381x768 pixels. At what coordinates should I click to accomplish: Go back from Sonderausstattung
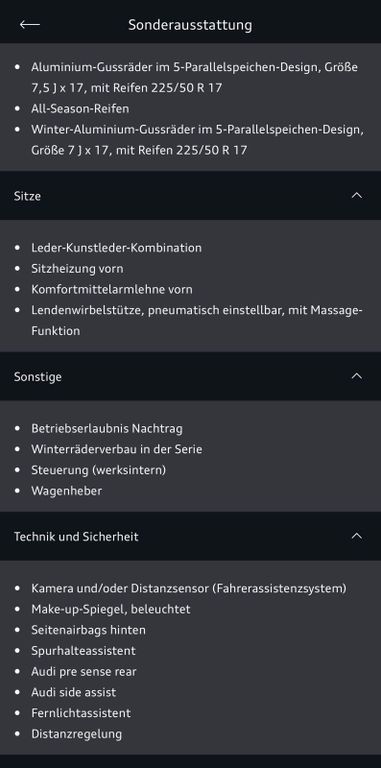coord(29,24)
